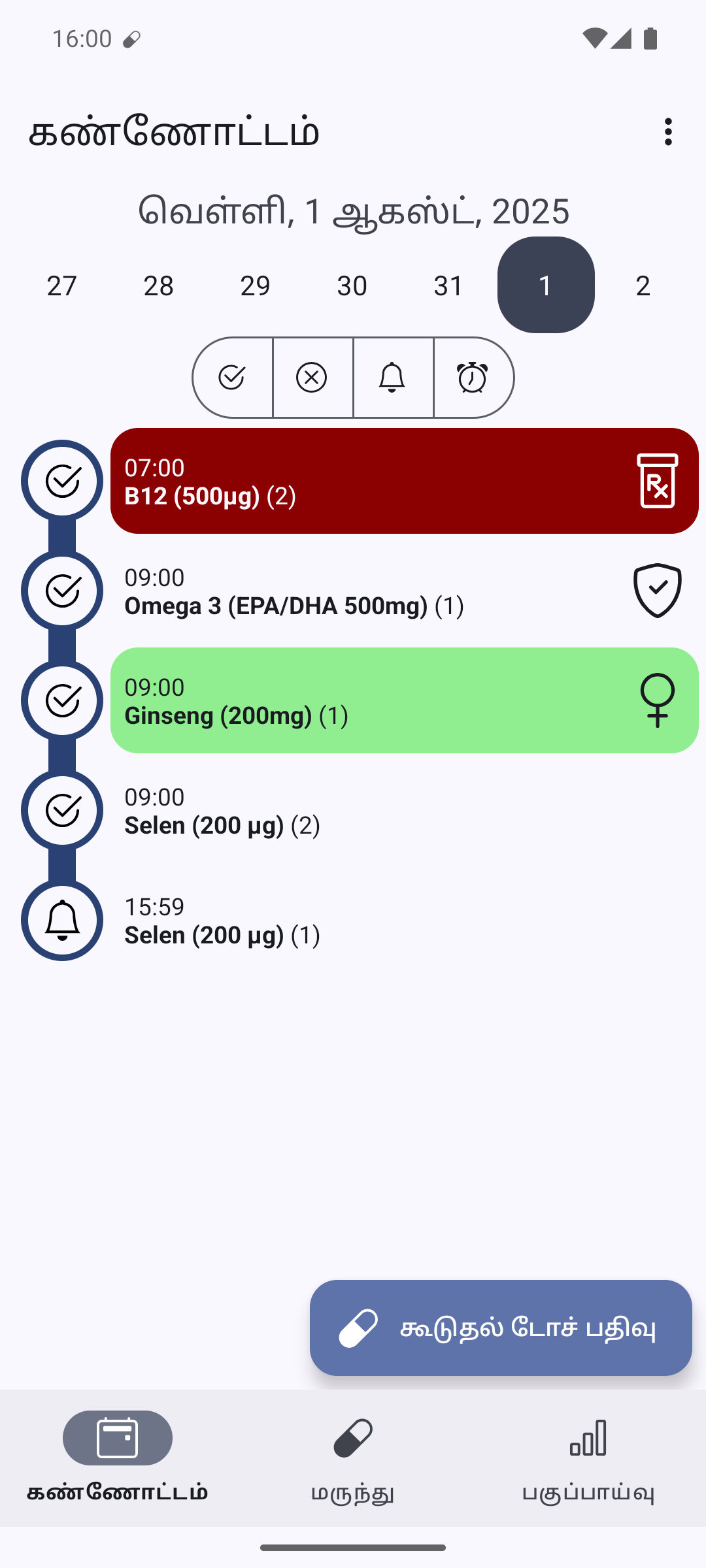Toggle the alarm clock filter
This screenshot has height=1568, width=706.
click(x=473, y=378)
